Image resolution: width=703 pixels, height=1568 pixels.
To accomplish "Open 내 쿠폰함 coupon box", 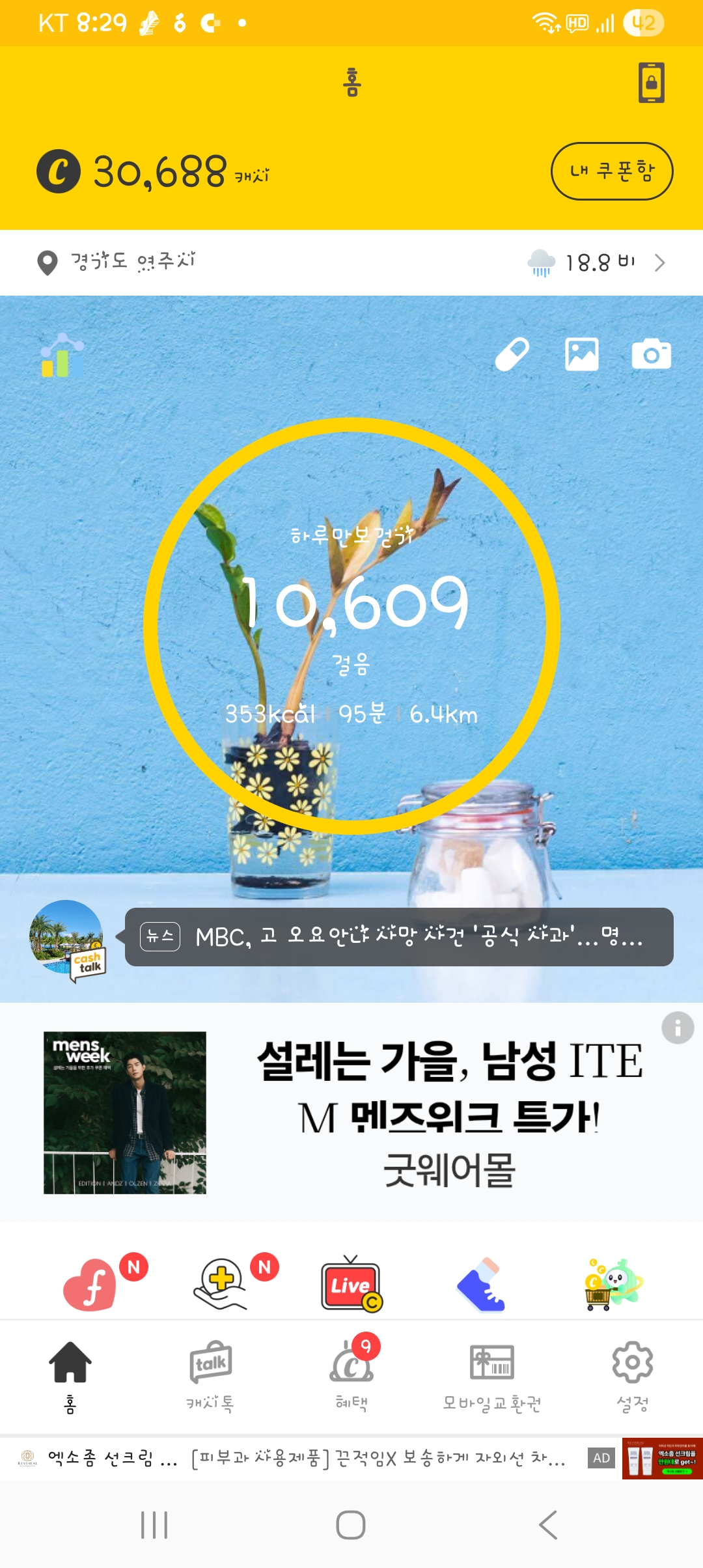I will pyautogui.click(x=611, y=171).
